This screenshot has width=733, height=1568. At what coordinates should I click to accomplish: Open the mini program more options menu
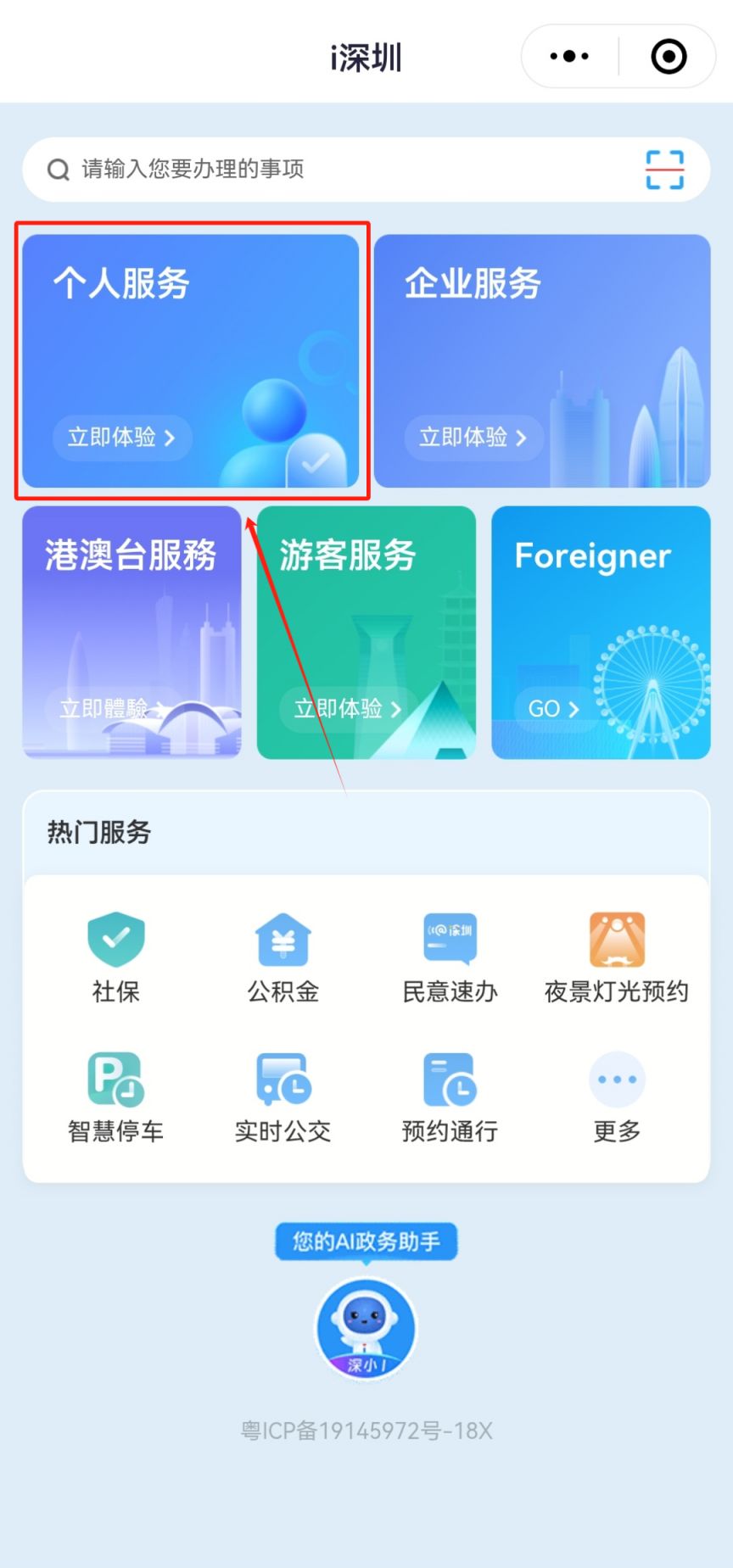pyautogui.click(x=569, y=57)
